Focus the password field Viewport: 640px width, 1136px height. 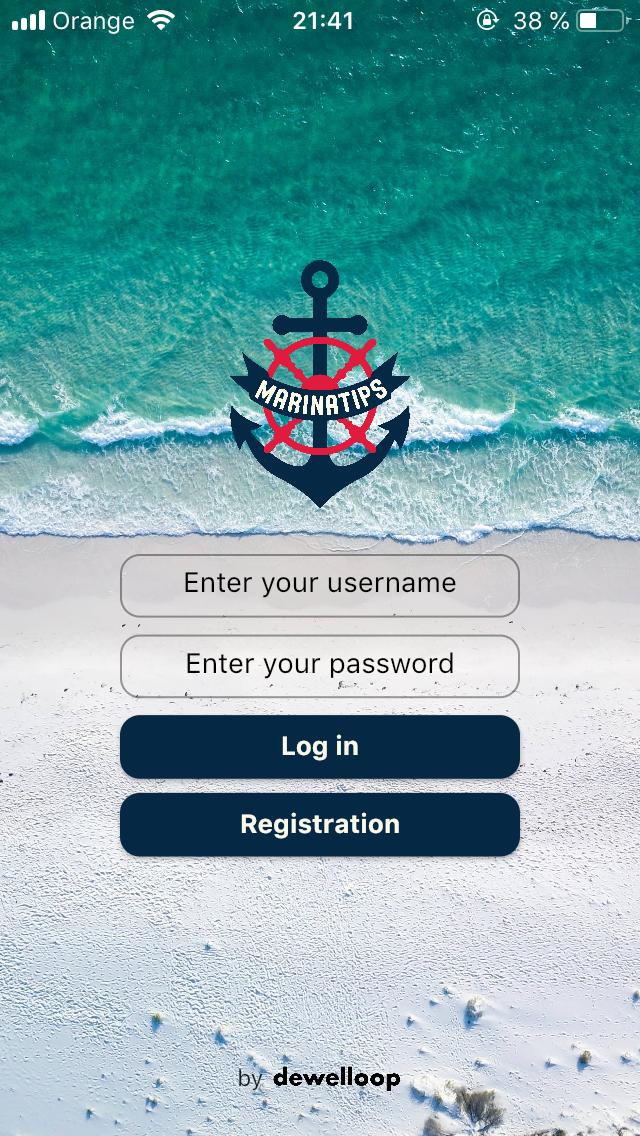pyautogui.click(x=320, y=665)
